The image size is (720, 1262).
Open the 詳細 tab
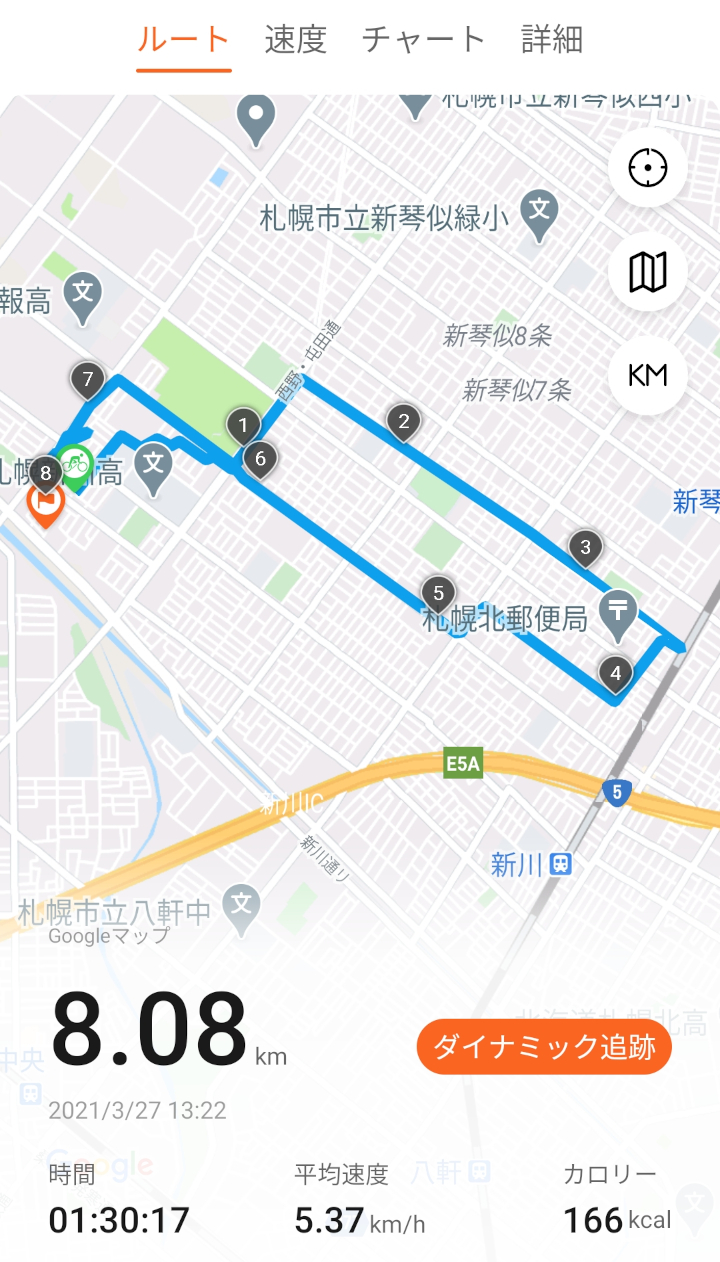click(x=552, y=40)
